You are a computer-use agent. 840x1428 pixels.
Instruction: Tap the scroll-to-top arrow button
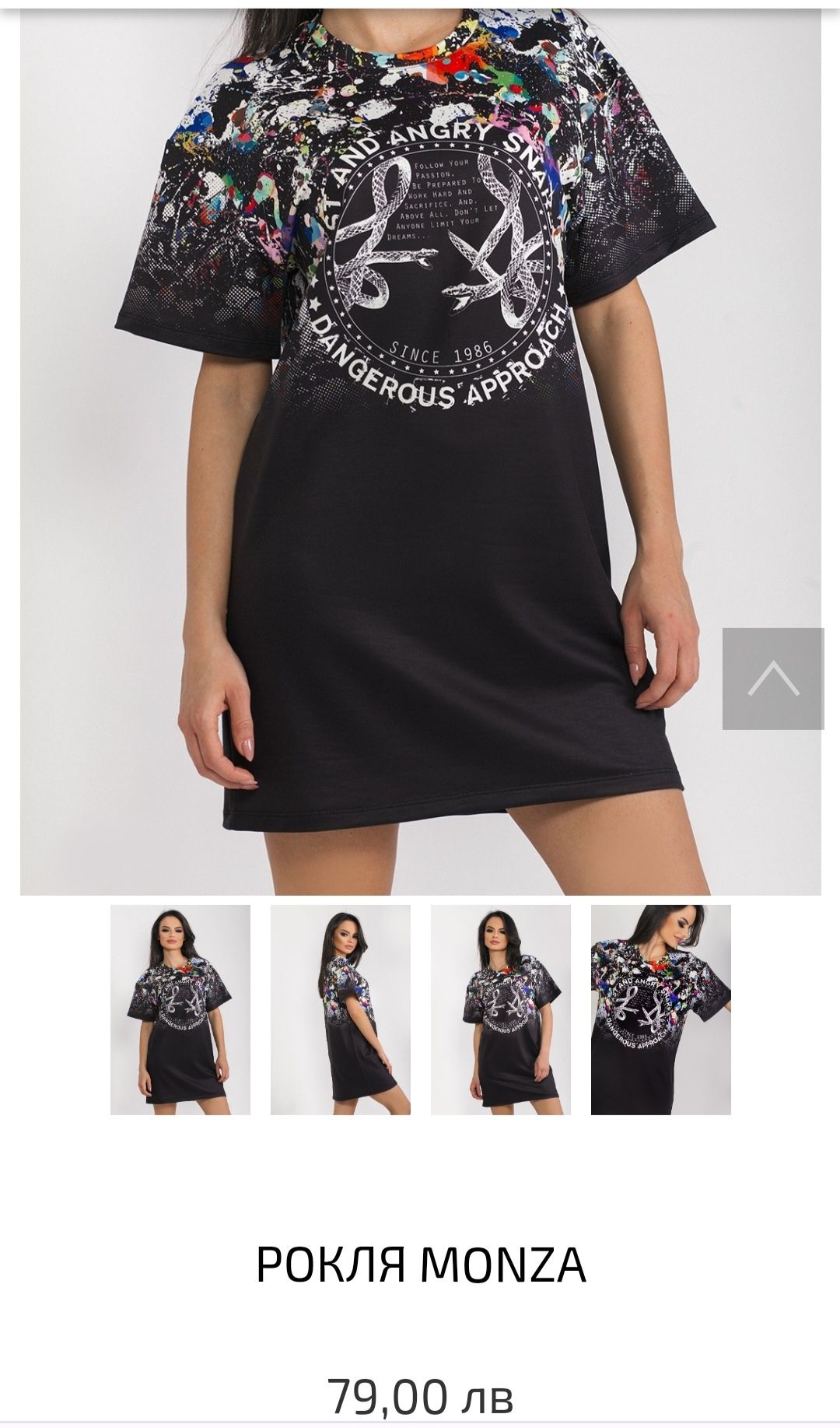coord(772,678)
